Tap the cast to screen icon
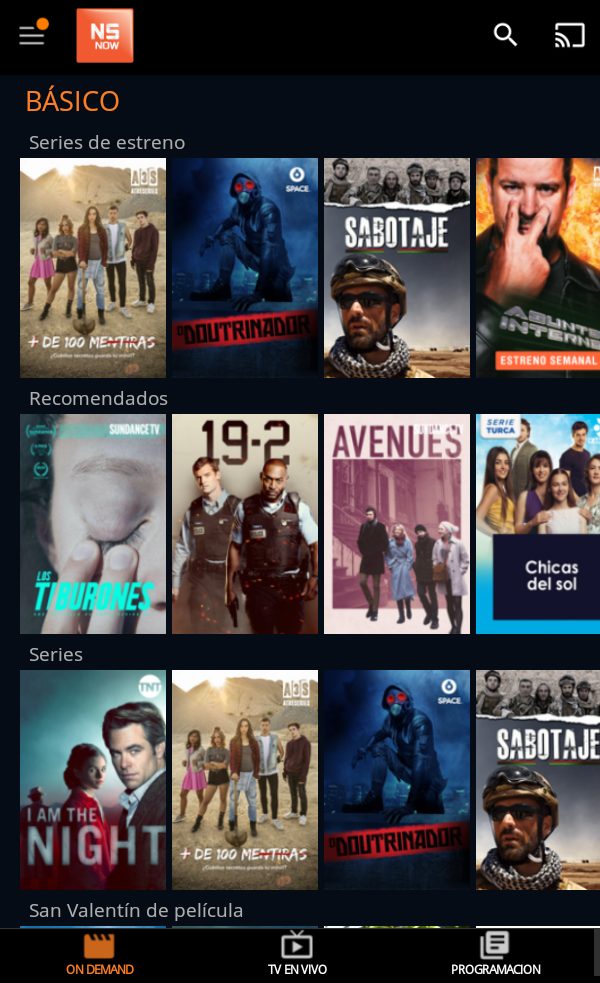Image resolution: width=600 pixels, height=983 pixels. click(x=569, y=35)
